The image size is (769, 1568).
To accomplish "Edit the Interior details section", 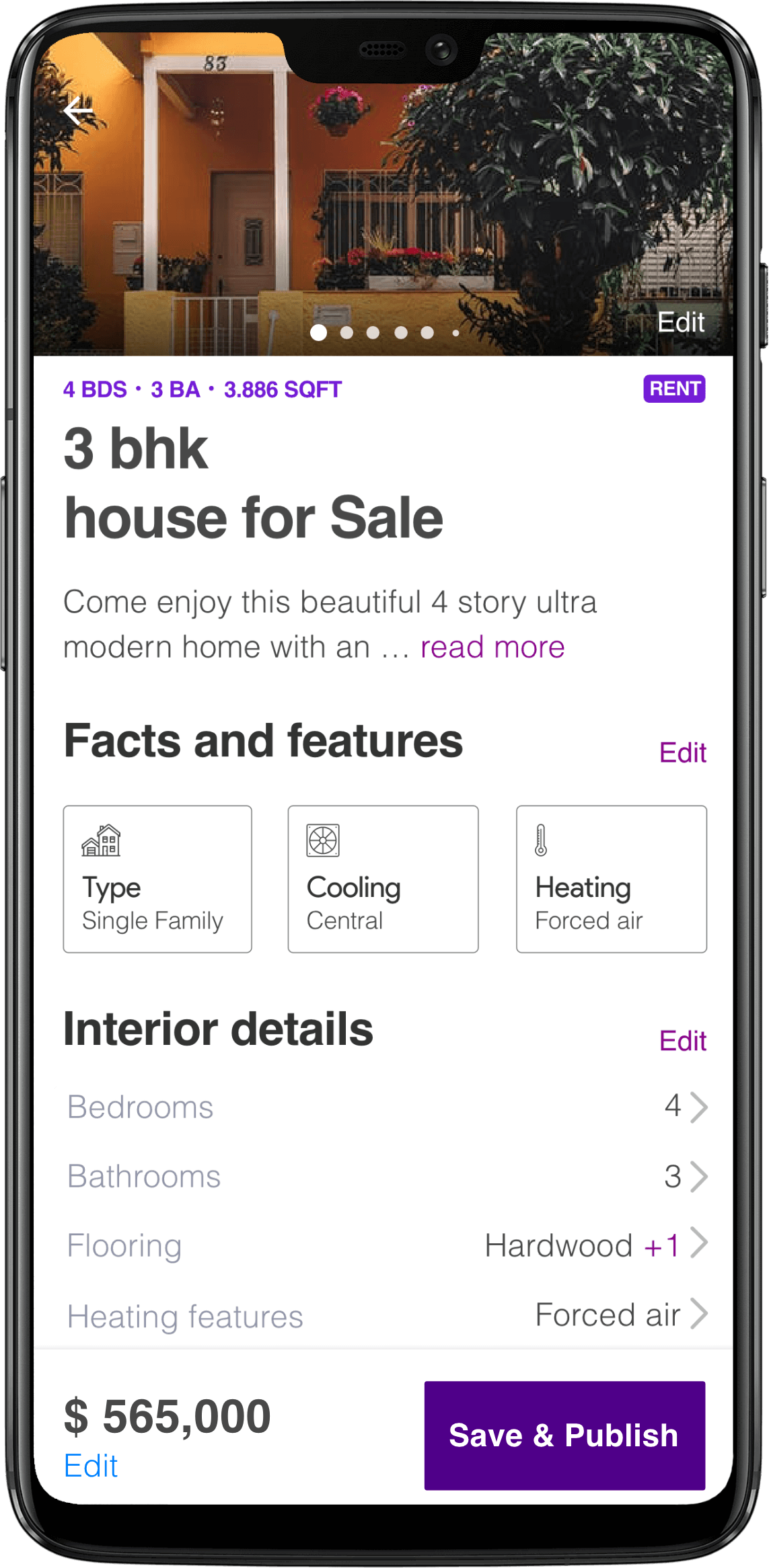I will (x=682, y=1041).
